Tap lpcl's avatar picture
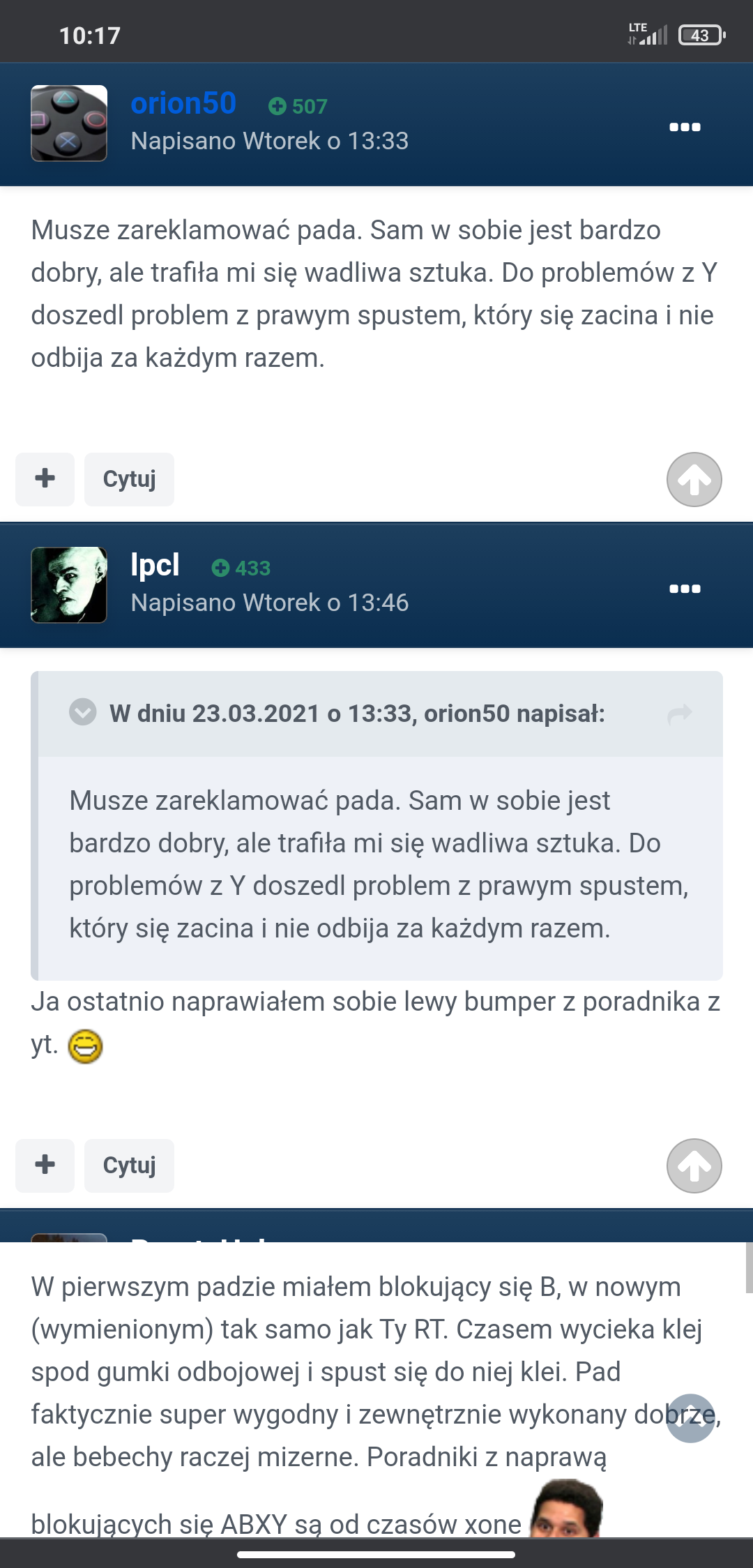 tap(69, 585)
